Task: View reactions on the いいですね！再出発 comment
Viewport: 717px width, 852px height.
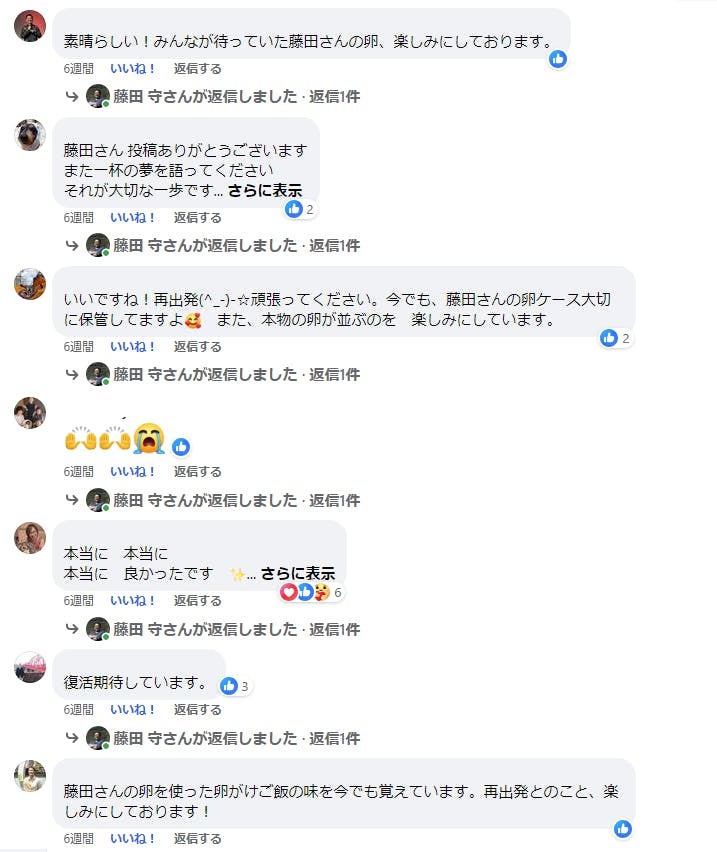Action: [615, 338]
